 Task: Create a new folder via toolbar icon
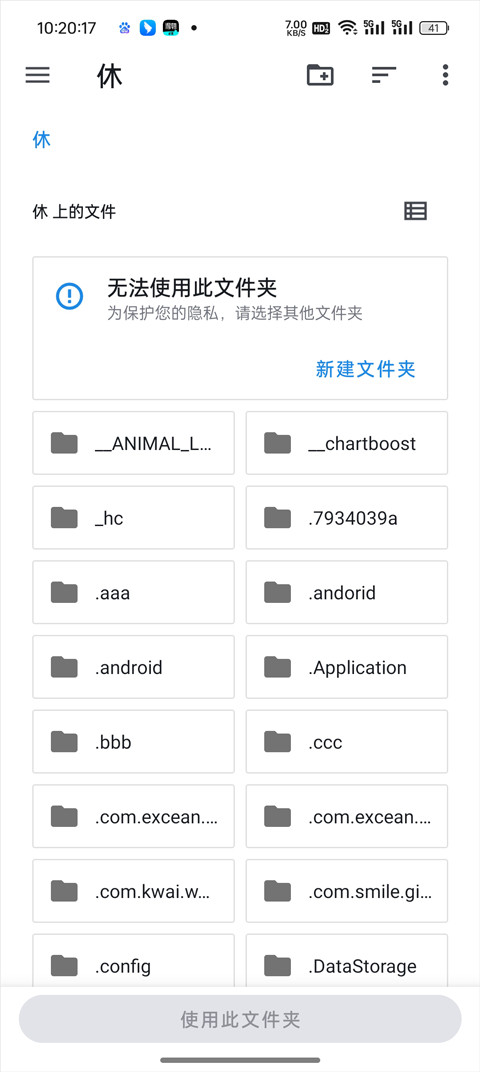click(320, 75)
